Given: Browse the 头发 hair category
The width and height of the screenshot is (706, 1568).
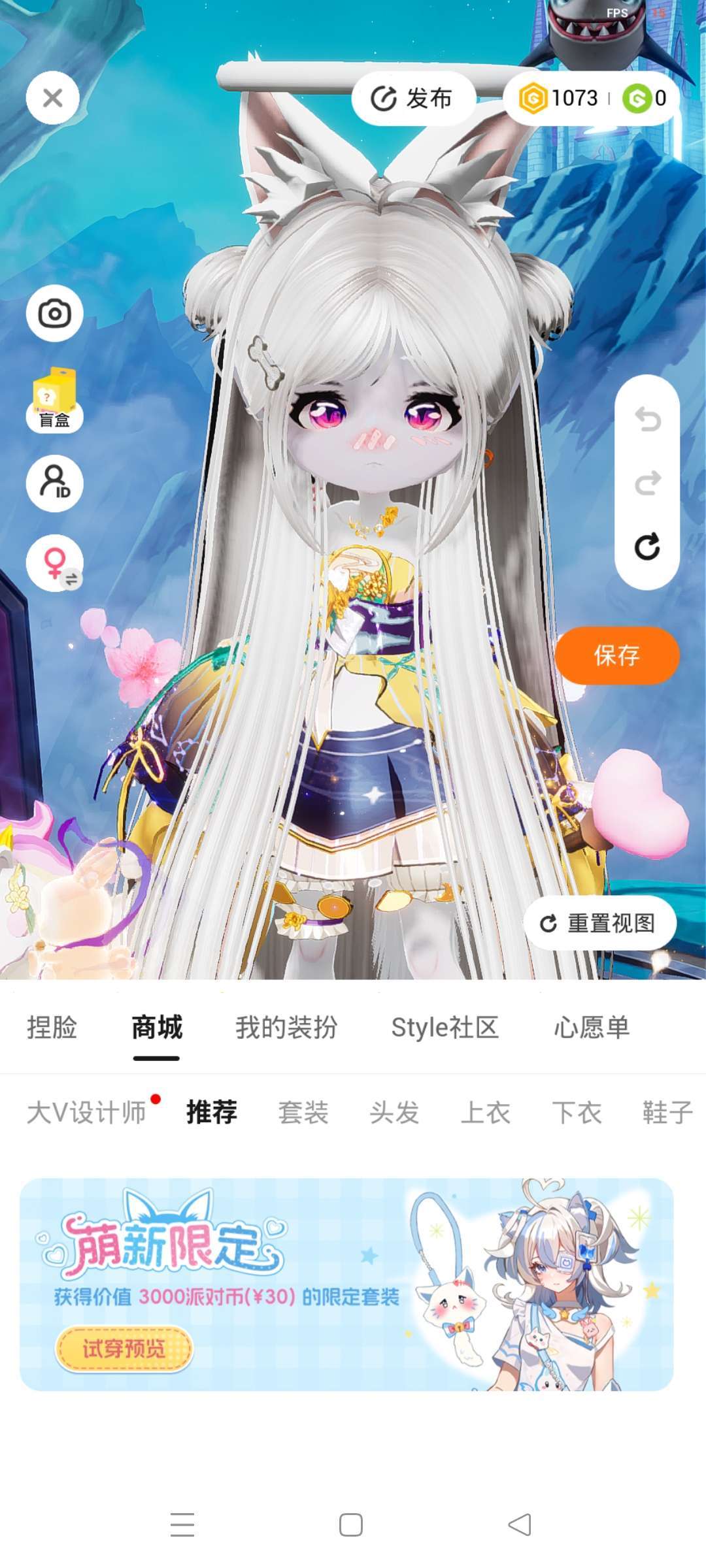Looking at the screenshot, I should pos(394,1113).
